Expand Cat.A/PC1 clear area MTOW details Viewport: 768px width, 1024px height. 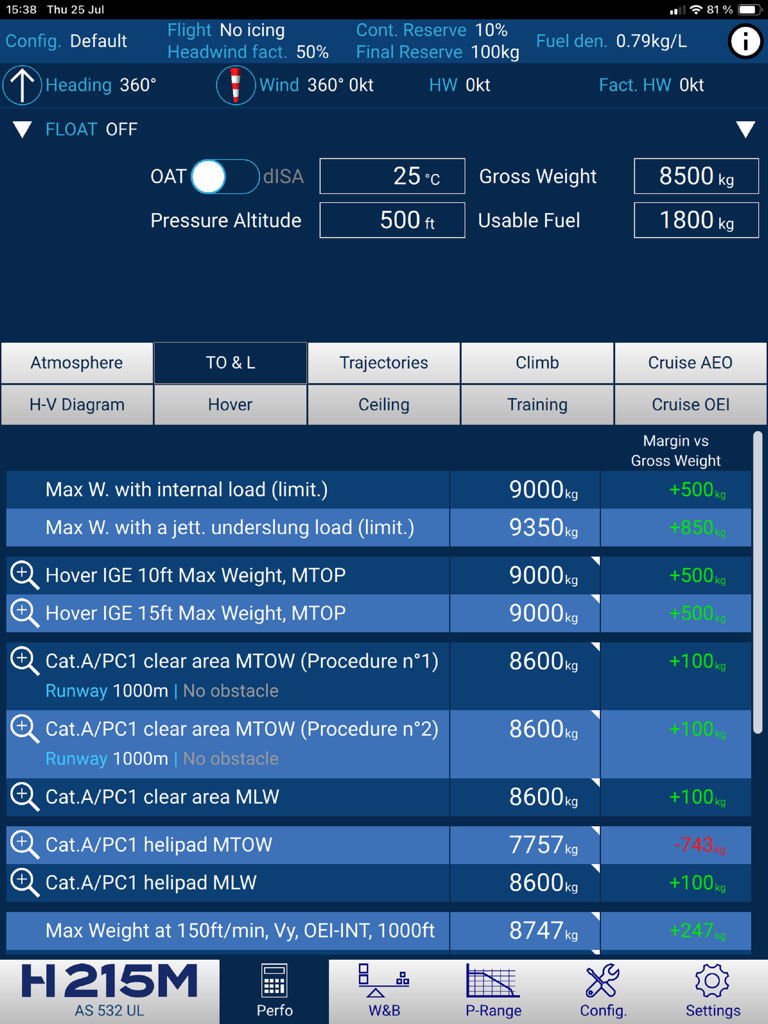tap(24, 661)
